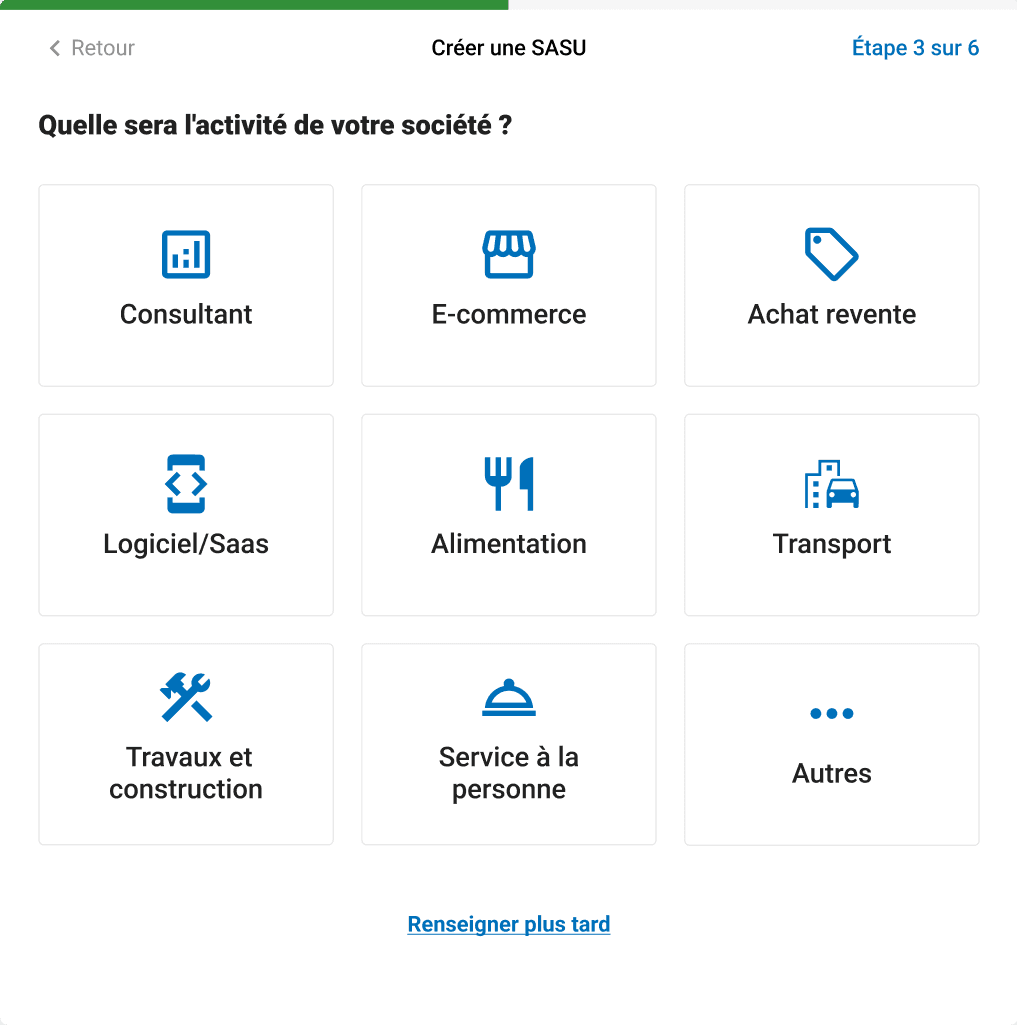The height and width of the screenshot is (1025, 1017).
Task: Select Travaux et construction
Action: pos(186,744)
